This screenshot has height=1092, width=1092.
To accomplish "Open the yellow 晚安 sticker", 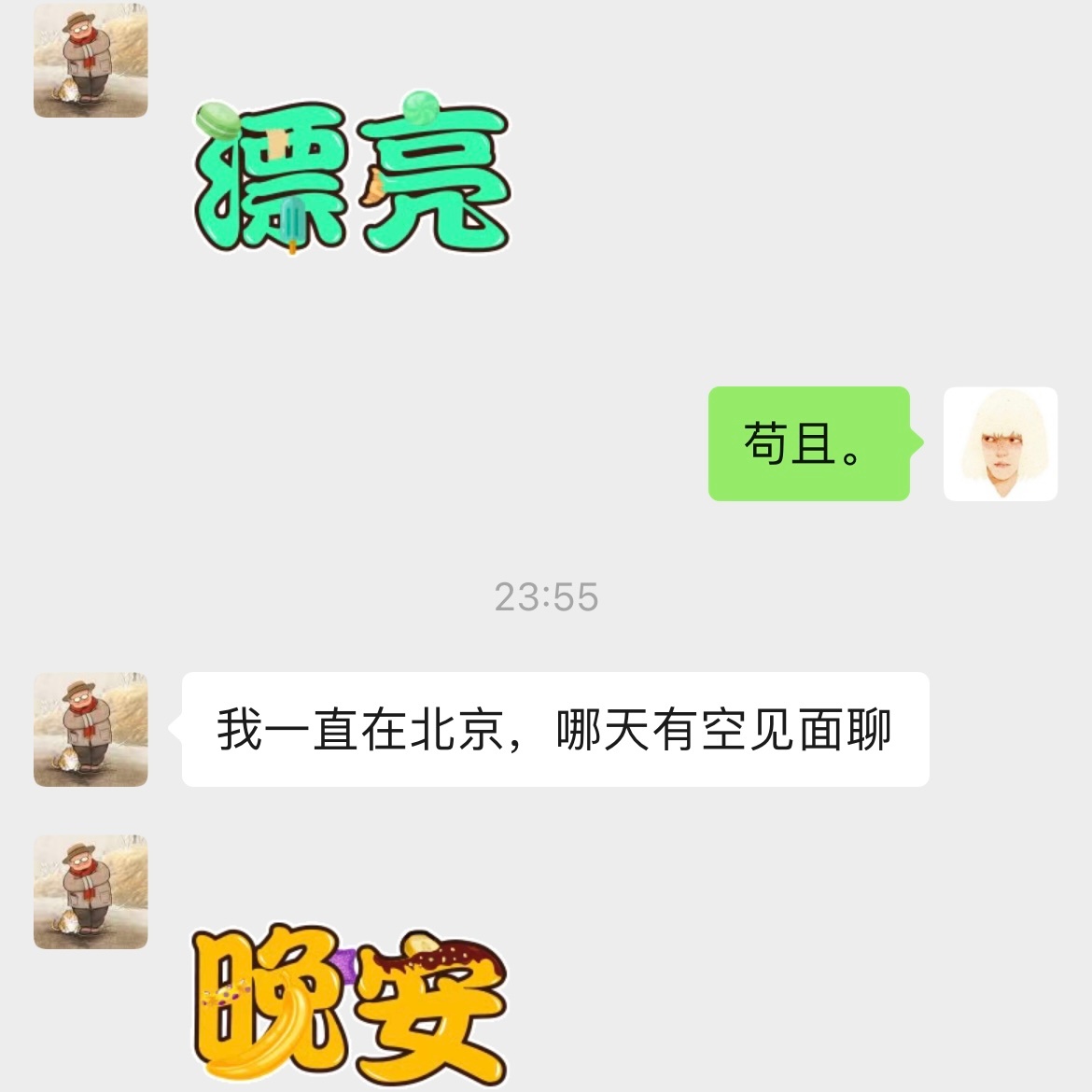I will [x=350, y=1003].
